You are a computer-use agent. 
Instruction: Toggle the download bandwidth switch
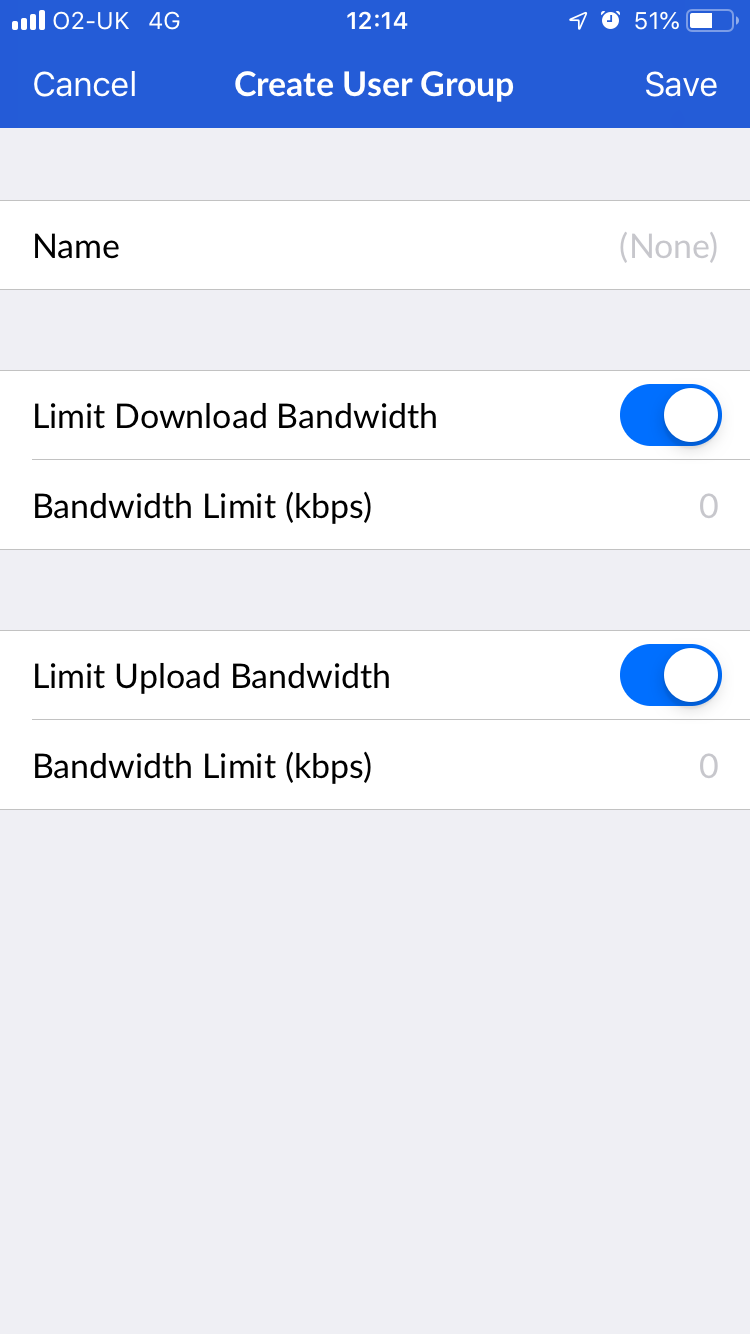point(670,415)
